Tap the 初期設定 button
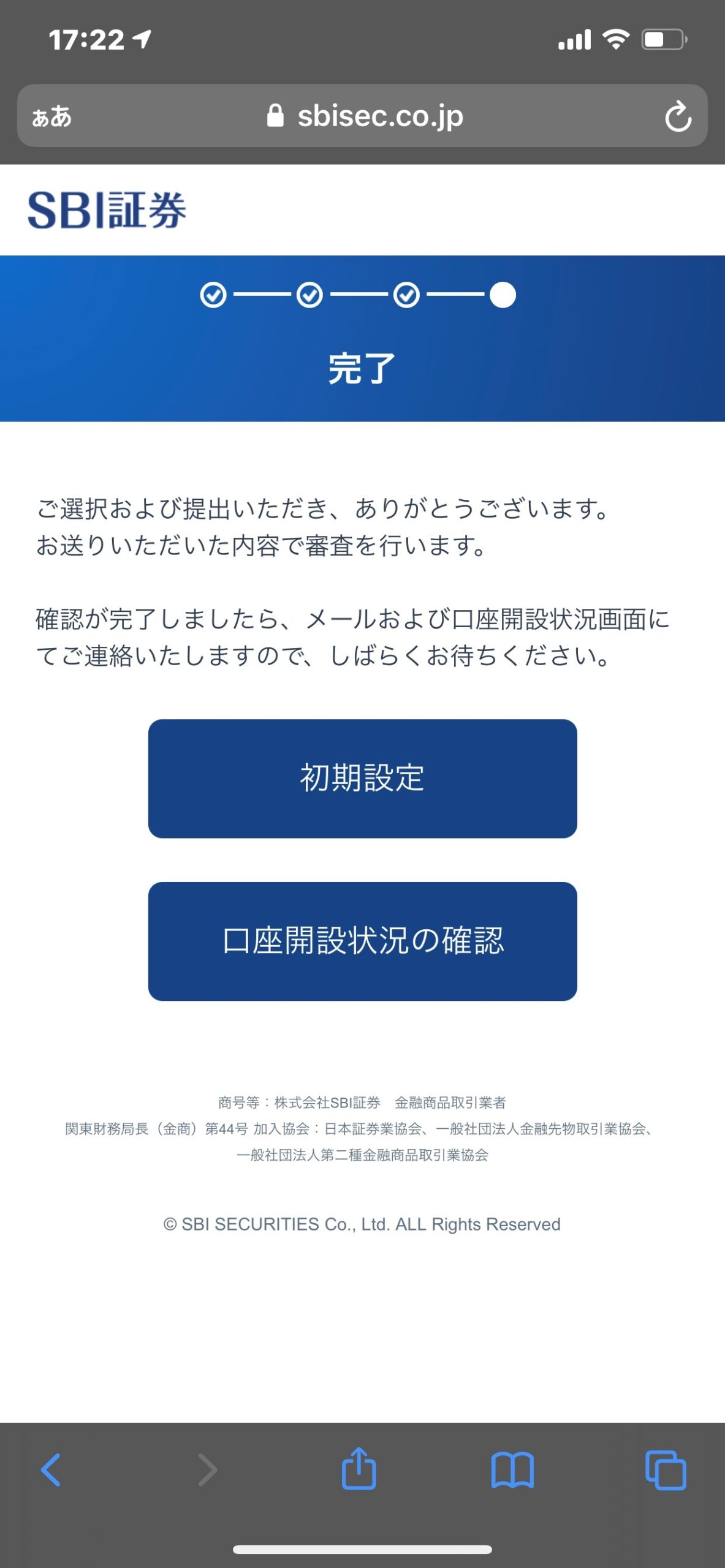Image resolution: width=725 pixels, height=1568 pixels. point(362,778)
